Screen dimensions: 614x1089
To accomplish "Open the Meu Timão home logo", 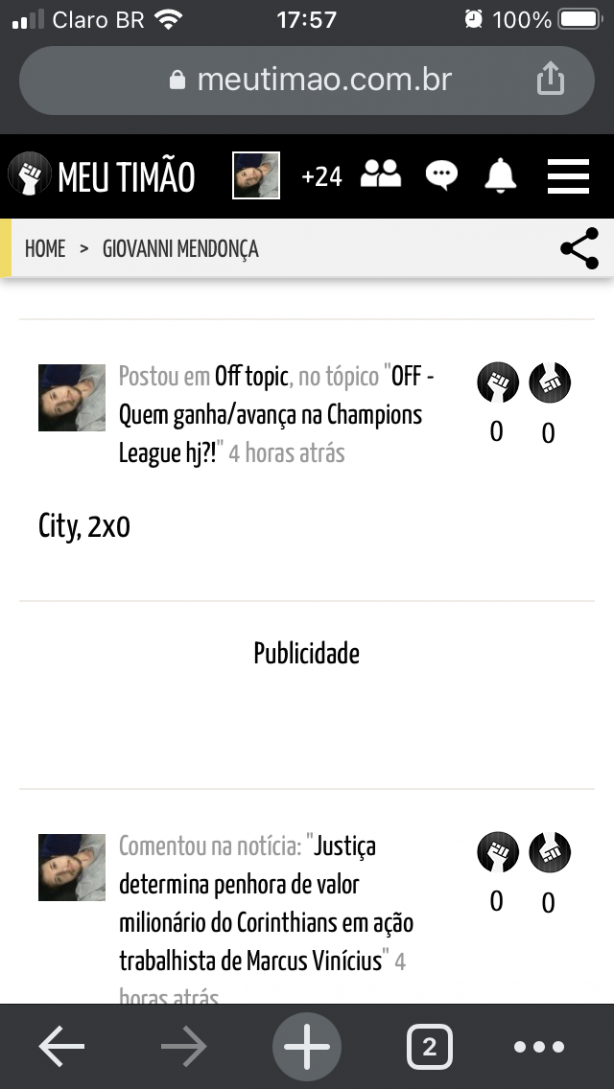I will click(x=101, y=177).
